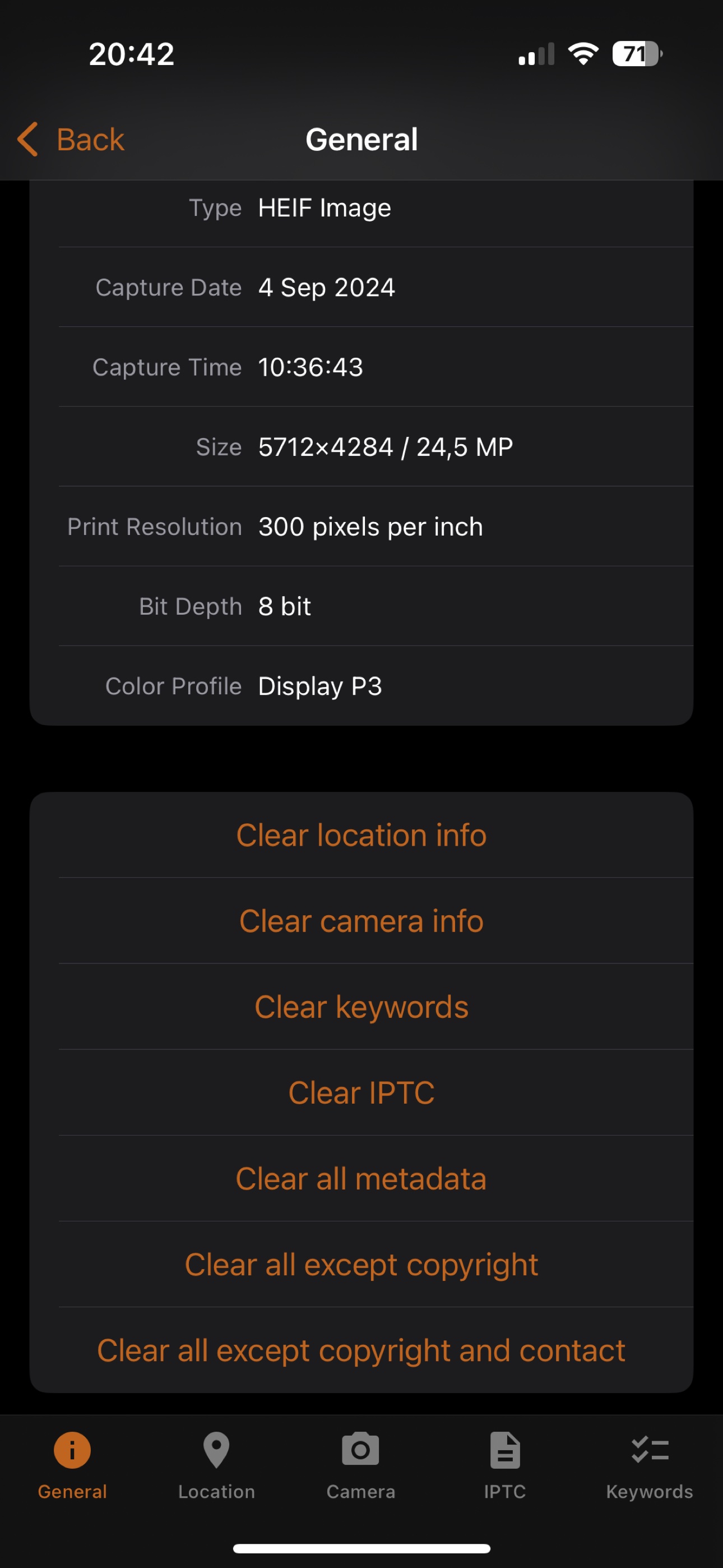Open the IPTC document icon

click(505, 1449)
